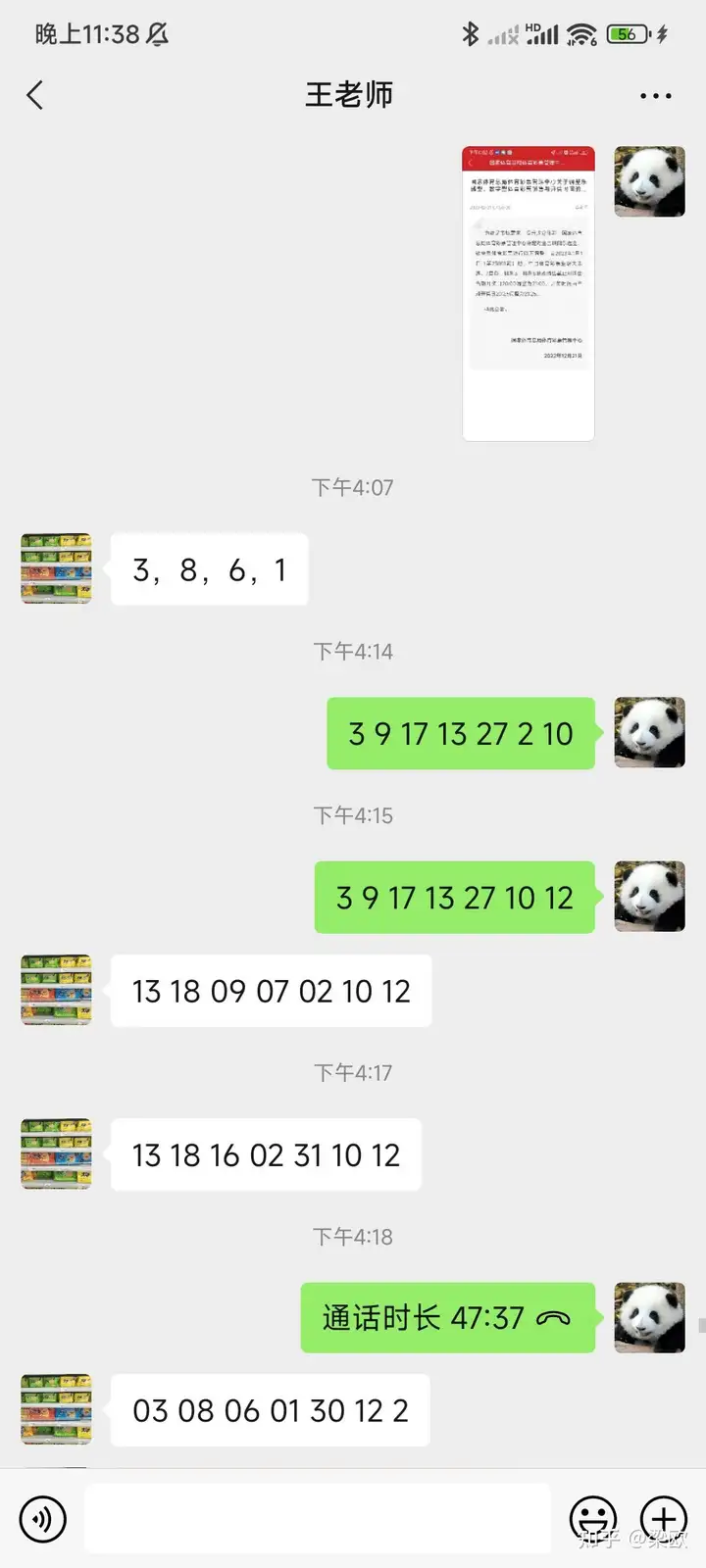Screen dimensions: 706x1568
Task: Open the emoji sticker panel
Action: [x=593, y=1519]
